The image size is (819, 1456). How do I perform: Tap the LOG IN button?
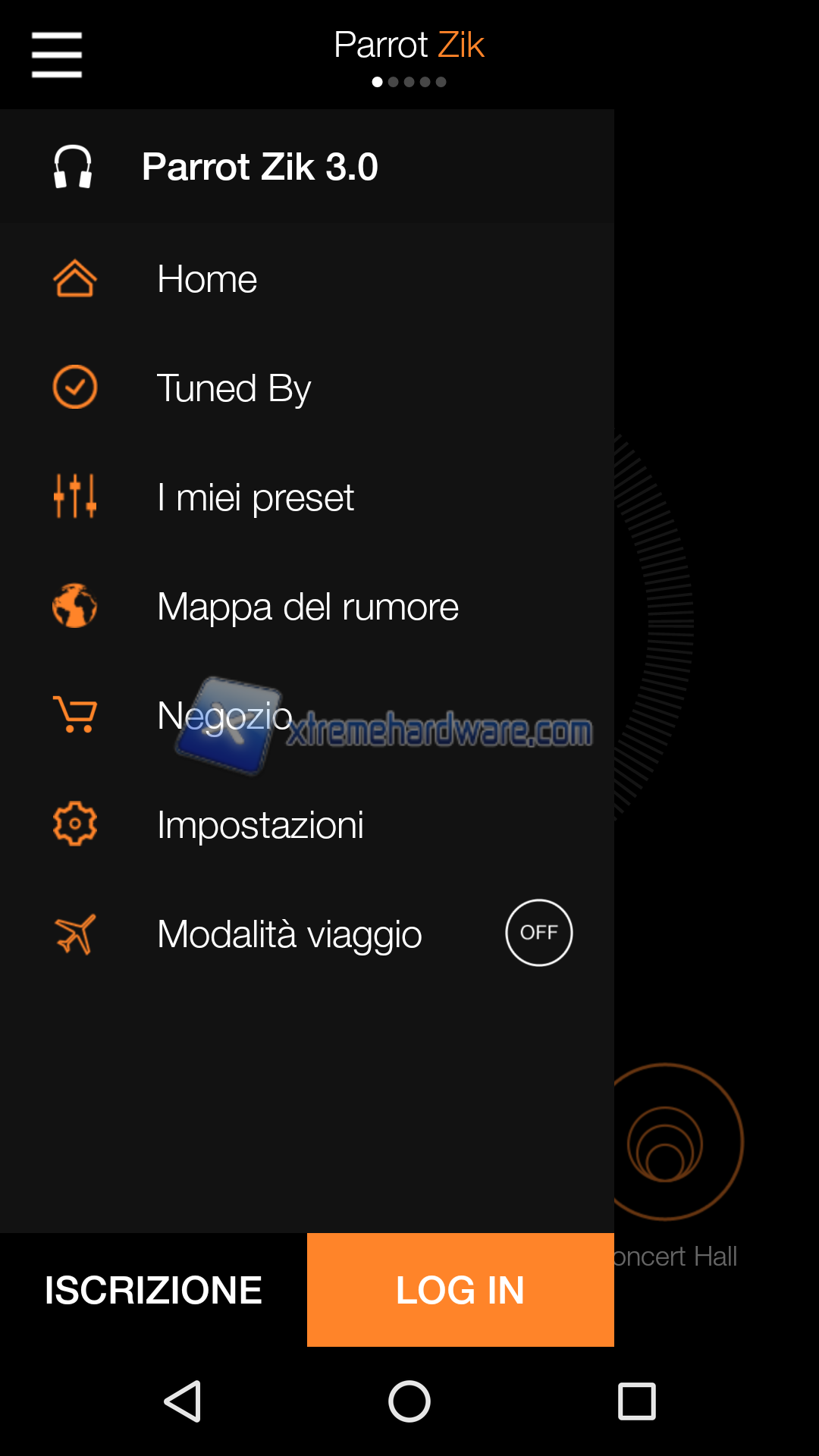point(460,1290)
